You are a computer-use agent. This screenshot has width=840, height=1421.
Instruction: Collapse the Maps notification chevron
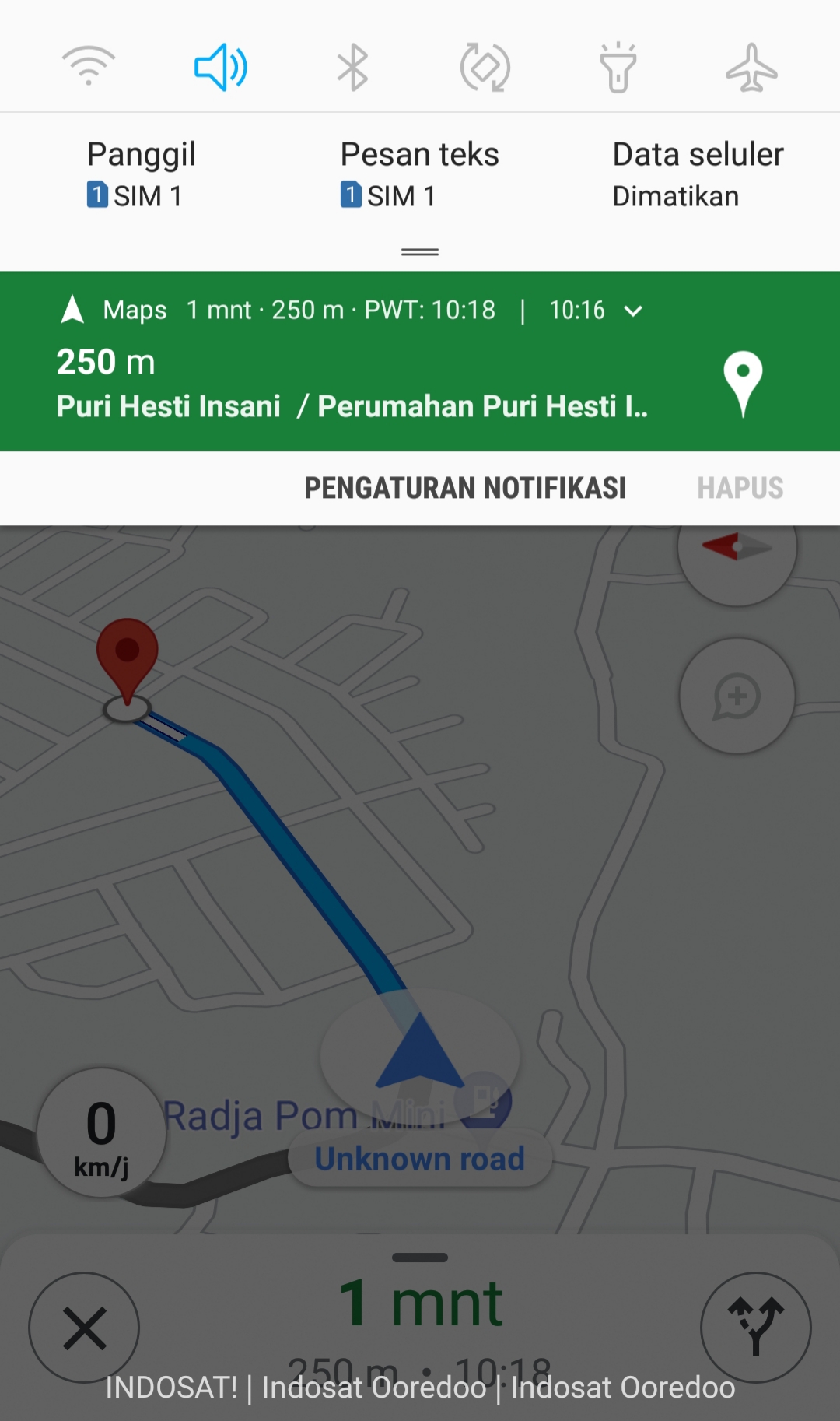(x=634, y=311)
